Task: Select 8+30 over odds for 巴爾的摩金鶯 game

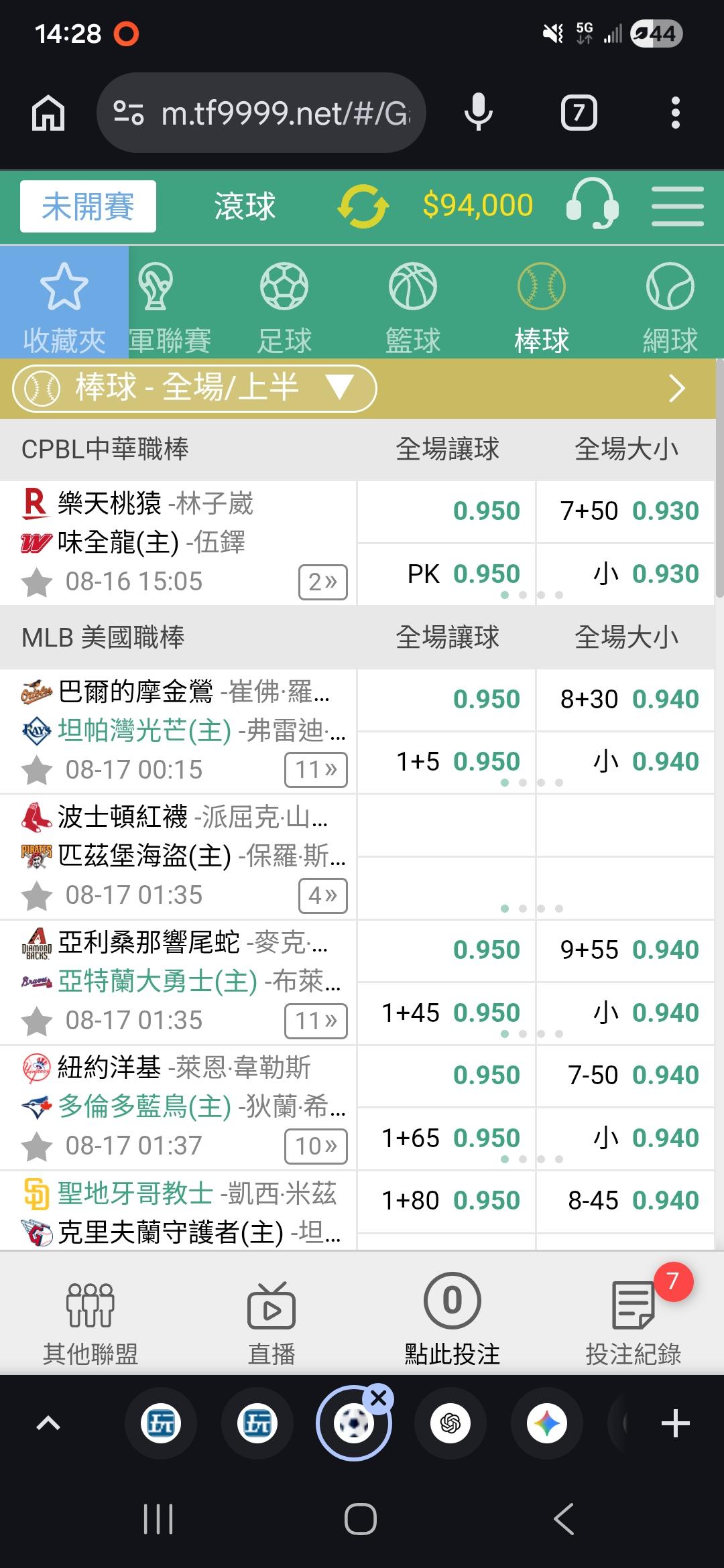Action: coord(625,700)
